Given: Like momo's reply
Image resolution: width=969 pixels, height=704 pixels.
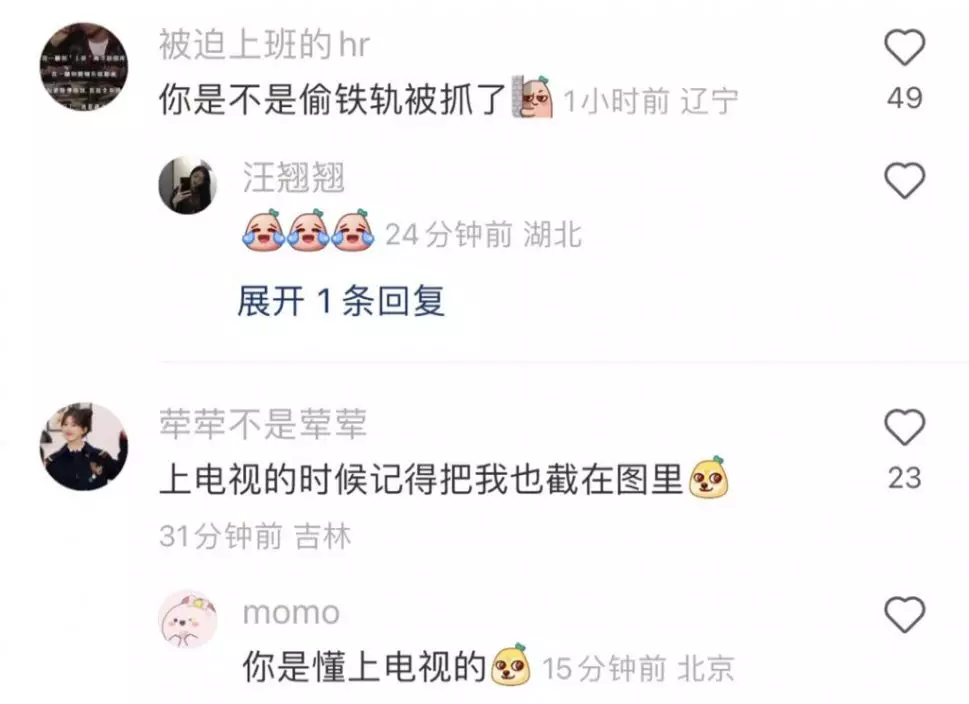Looking at the screenshot, I should (904, 614).
